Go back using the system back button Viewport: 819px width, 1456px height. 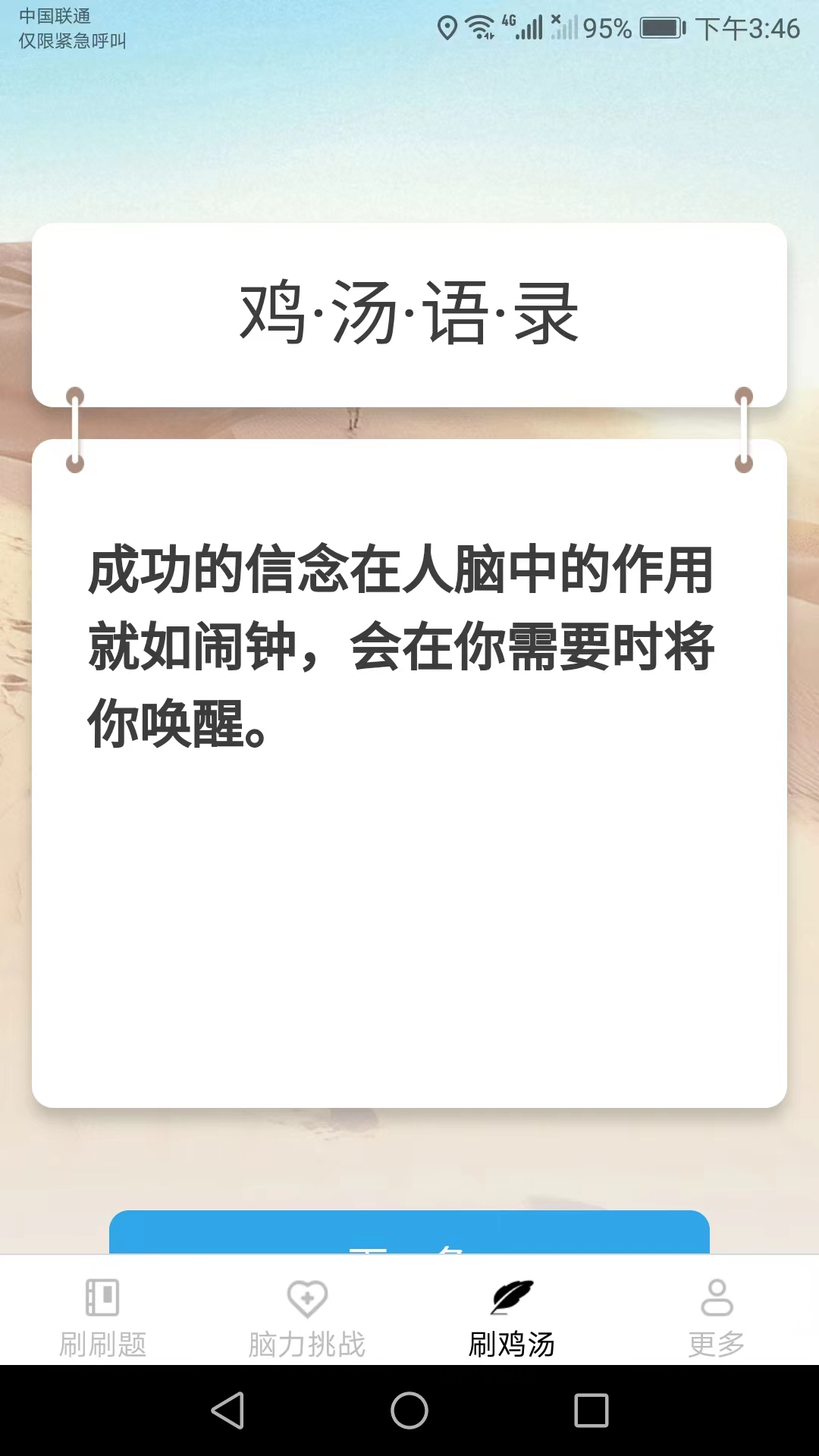tap(227, 1410)
